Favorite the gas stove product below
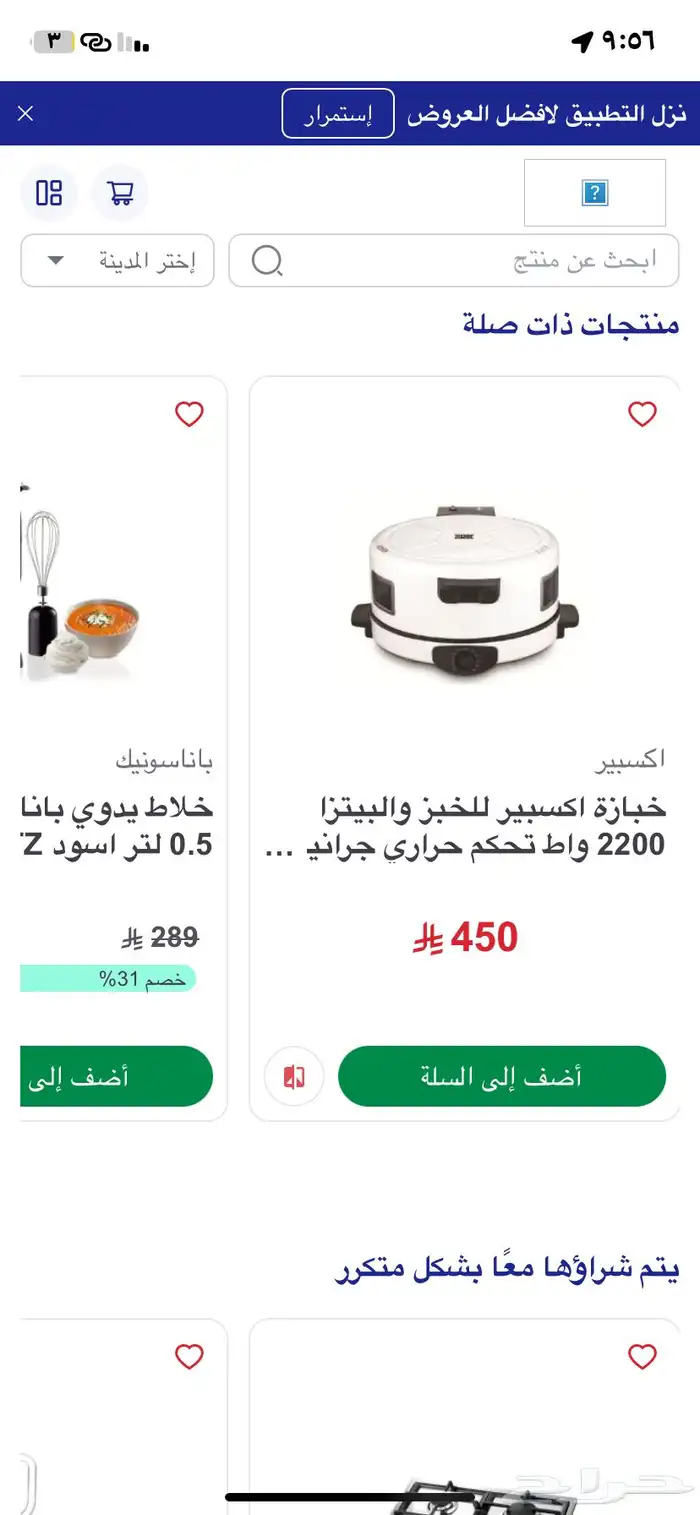The width and height of the screenshot is (700, 1515). (641, 1356)
